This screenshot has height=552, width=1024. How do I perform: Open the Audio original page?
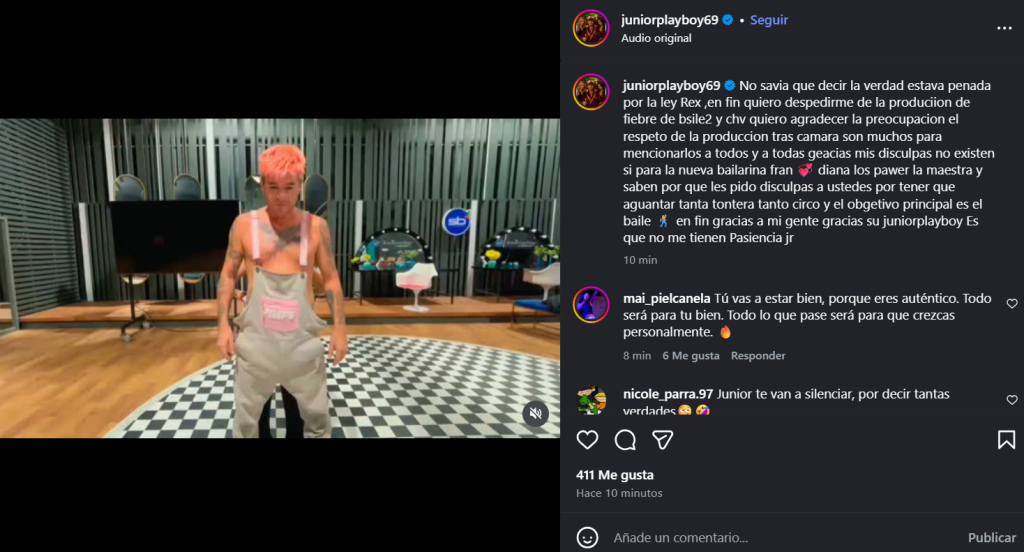[x=656, y=39]
